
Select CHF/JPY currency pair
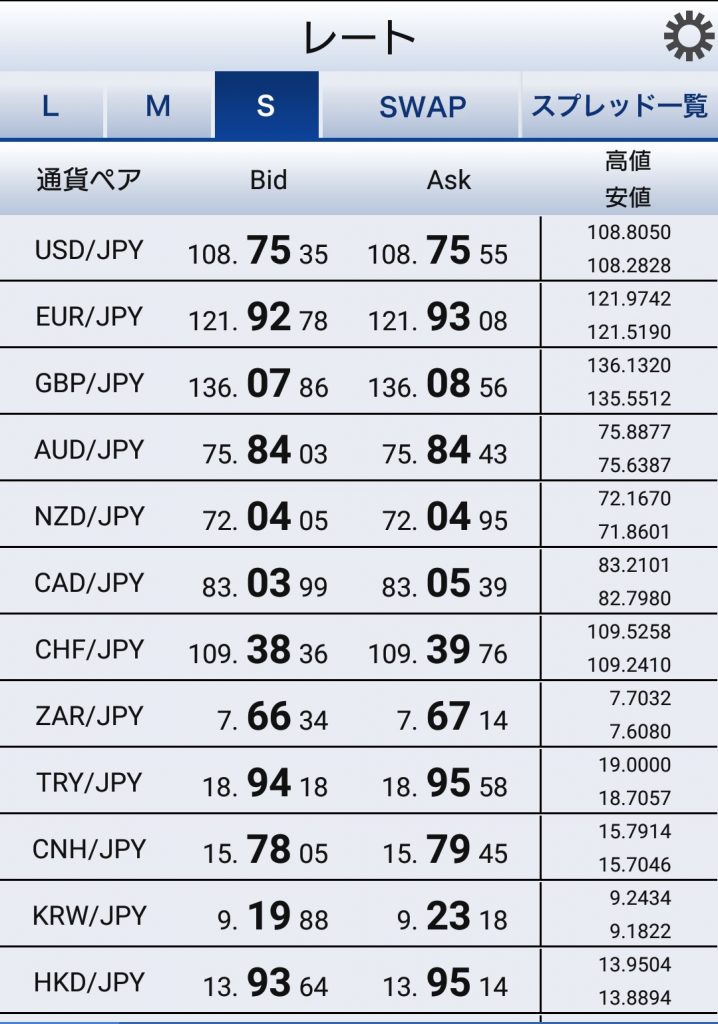click(x=89, y=650)
